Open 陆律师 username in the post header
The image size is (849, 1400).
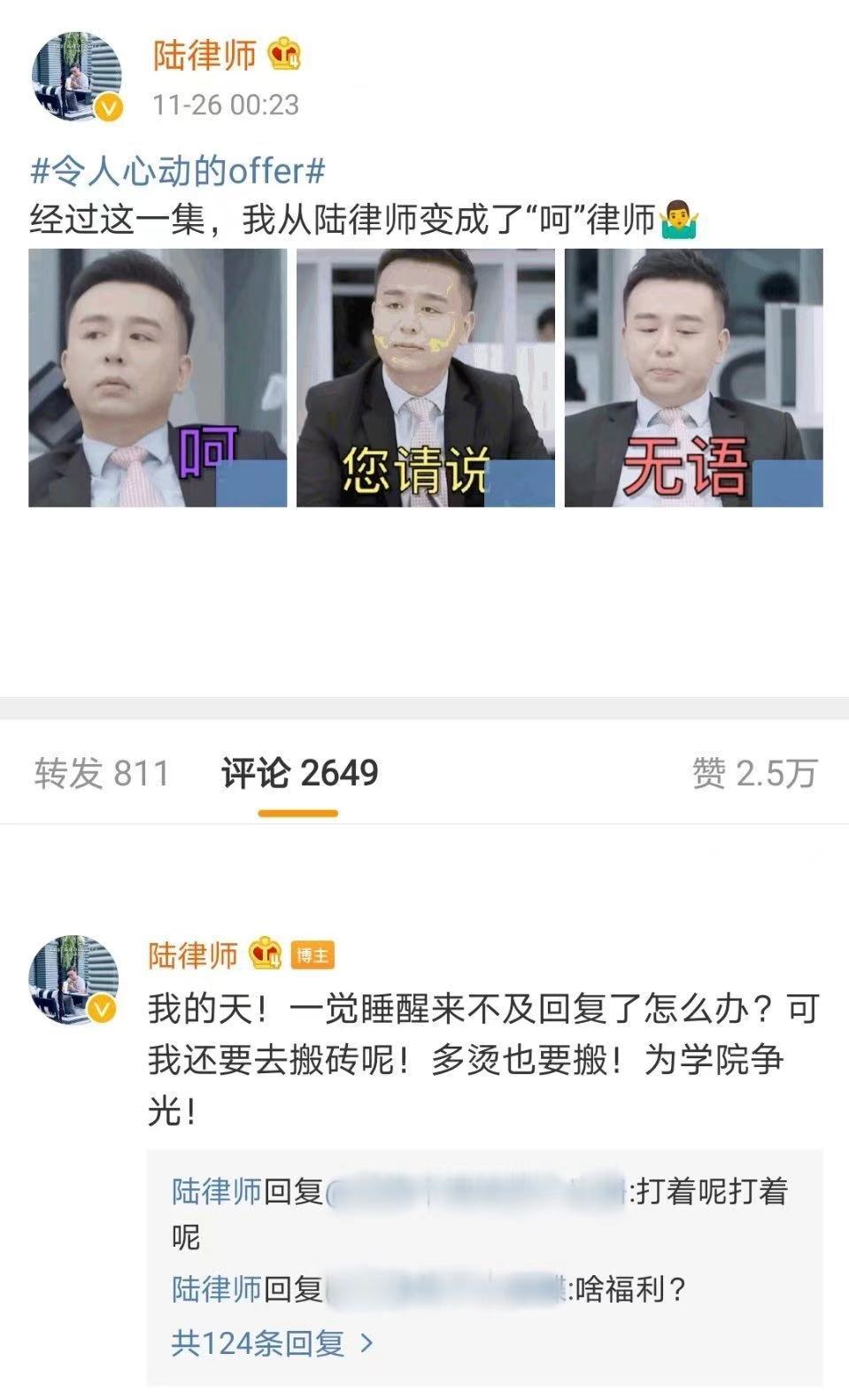205,55
